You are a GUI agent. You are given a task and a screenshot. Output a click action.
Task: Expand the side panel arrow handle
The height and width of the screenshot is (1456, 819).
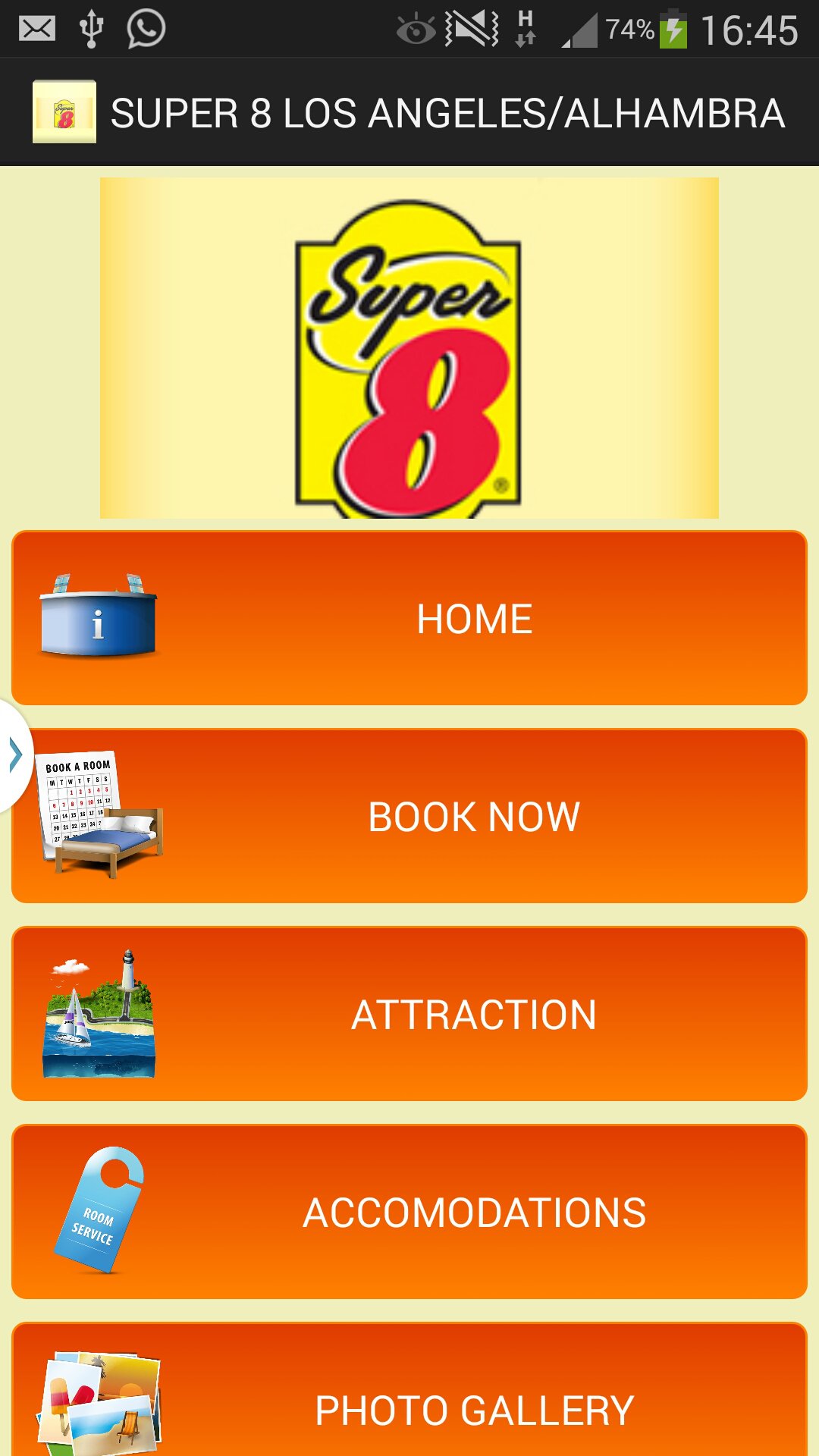(14, 755)
